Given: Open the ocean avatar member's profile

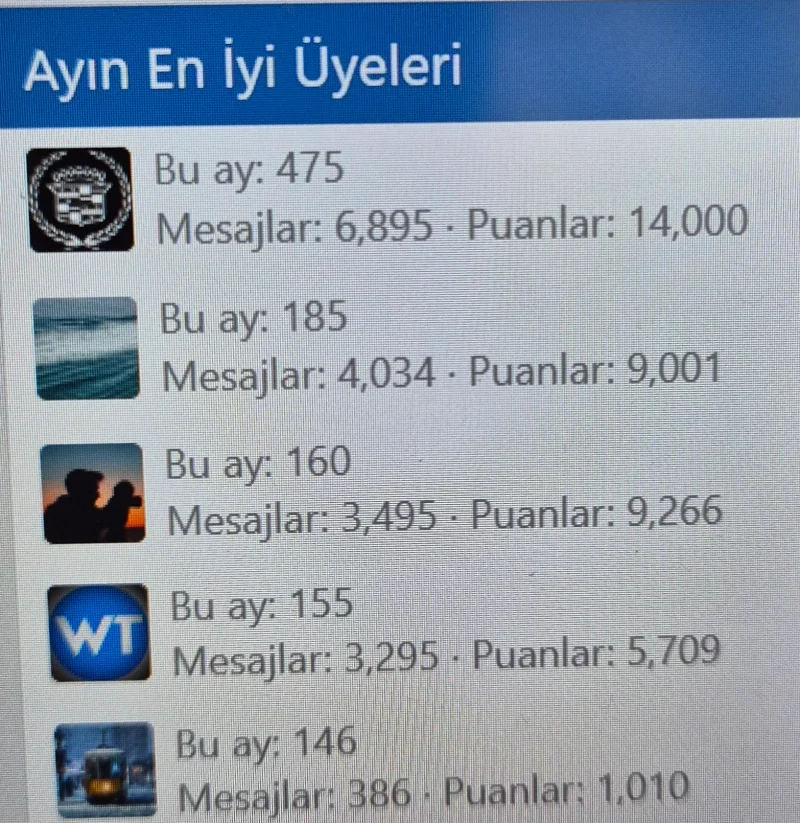Looking at the screenshot, I should [85, 347].
